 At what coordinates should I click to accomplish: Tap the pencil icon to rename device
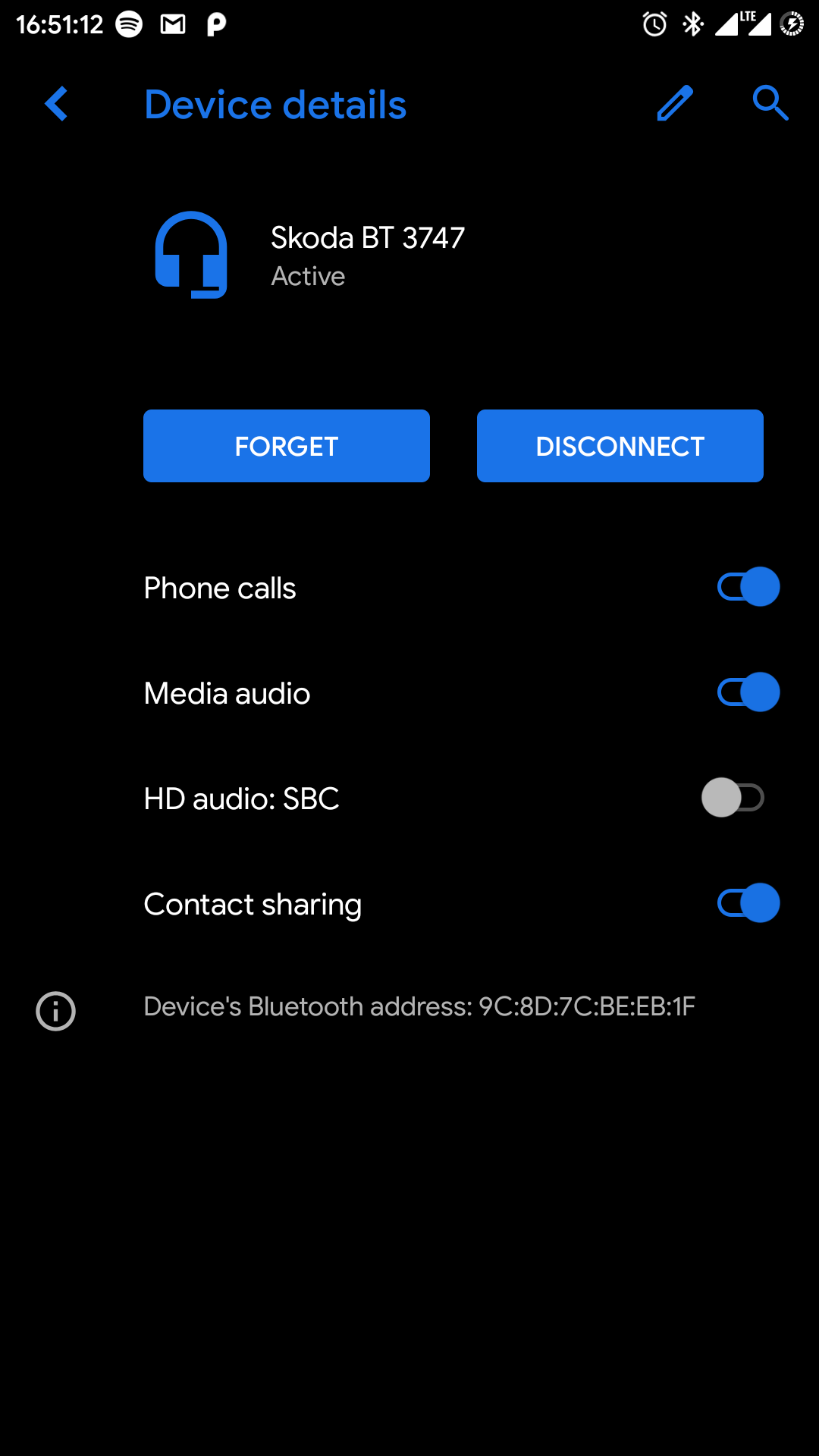point(675,103)
